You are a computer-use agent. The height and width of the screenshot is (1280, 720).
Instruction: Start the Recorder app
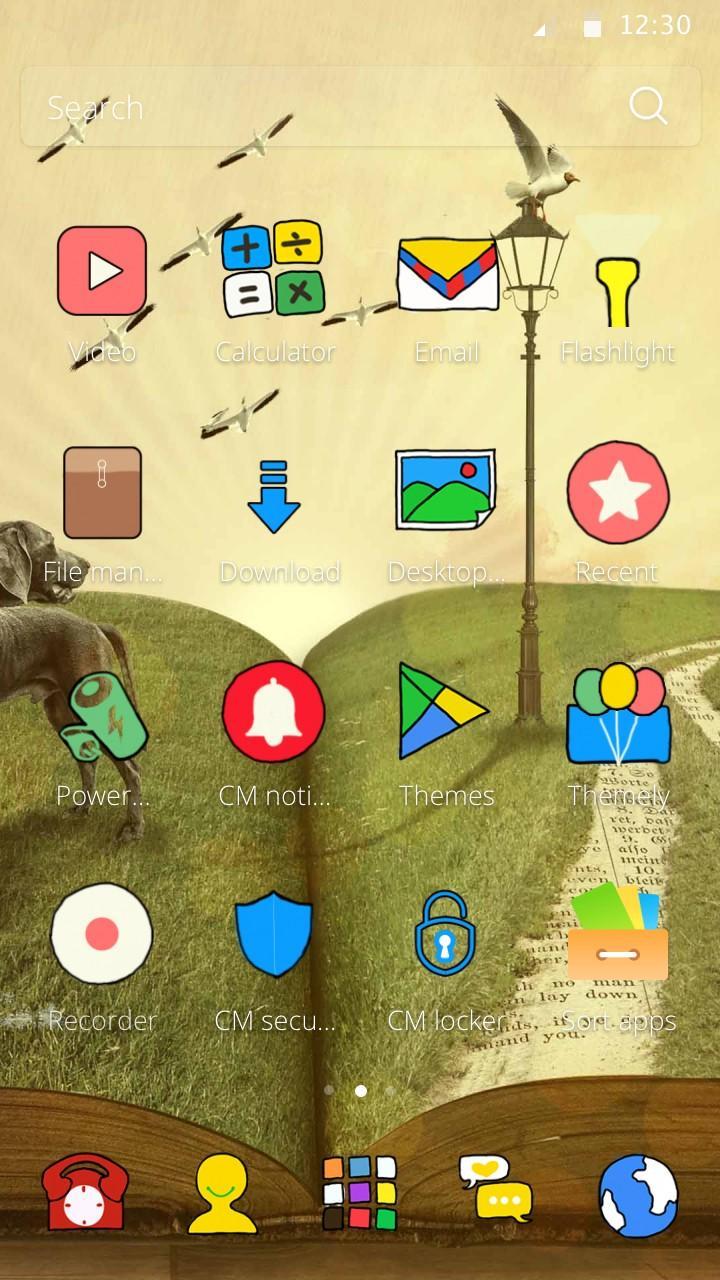102,934
